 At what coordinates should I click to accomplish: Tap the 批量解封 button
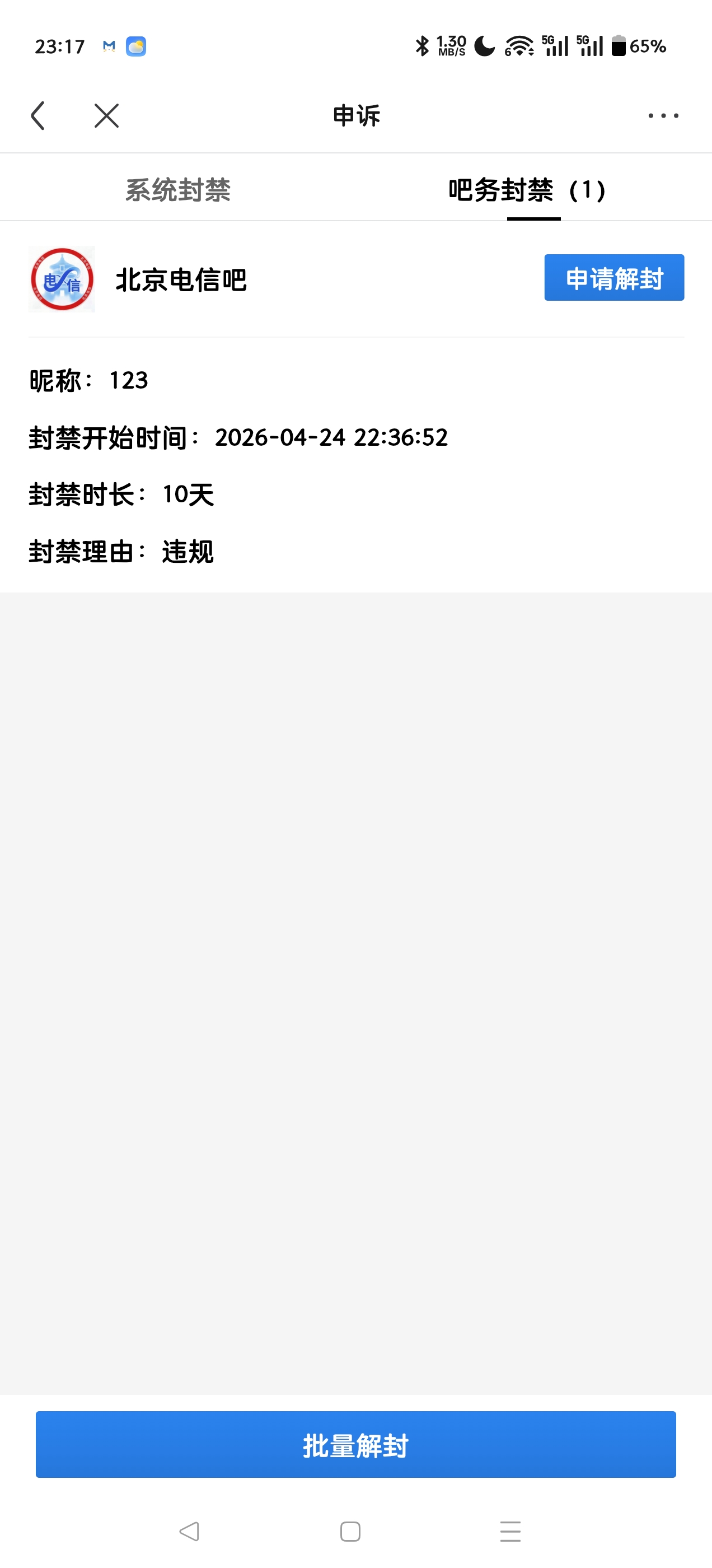click(356, 1444)
